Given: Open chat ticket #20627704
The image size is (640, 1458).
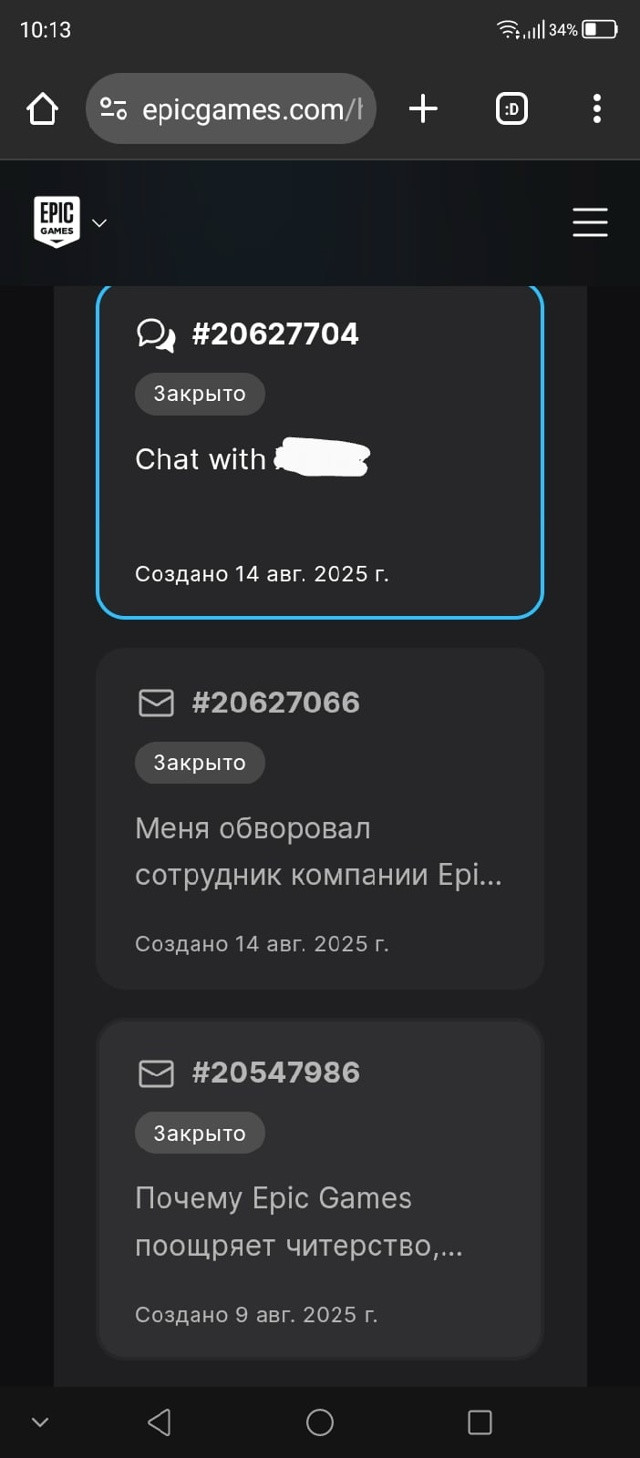Looking at the screenshot, I should pos(320,451).
